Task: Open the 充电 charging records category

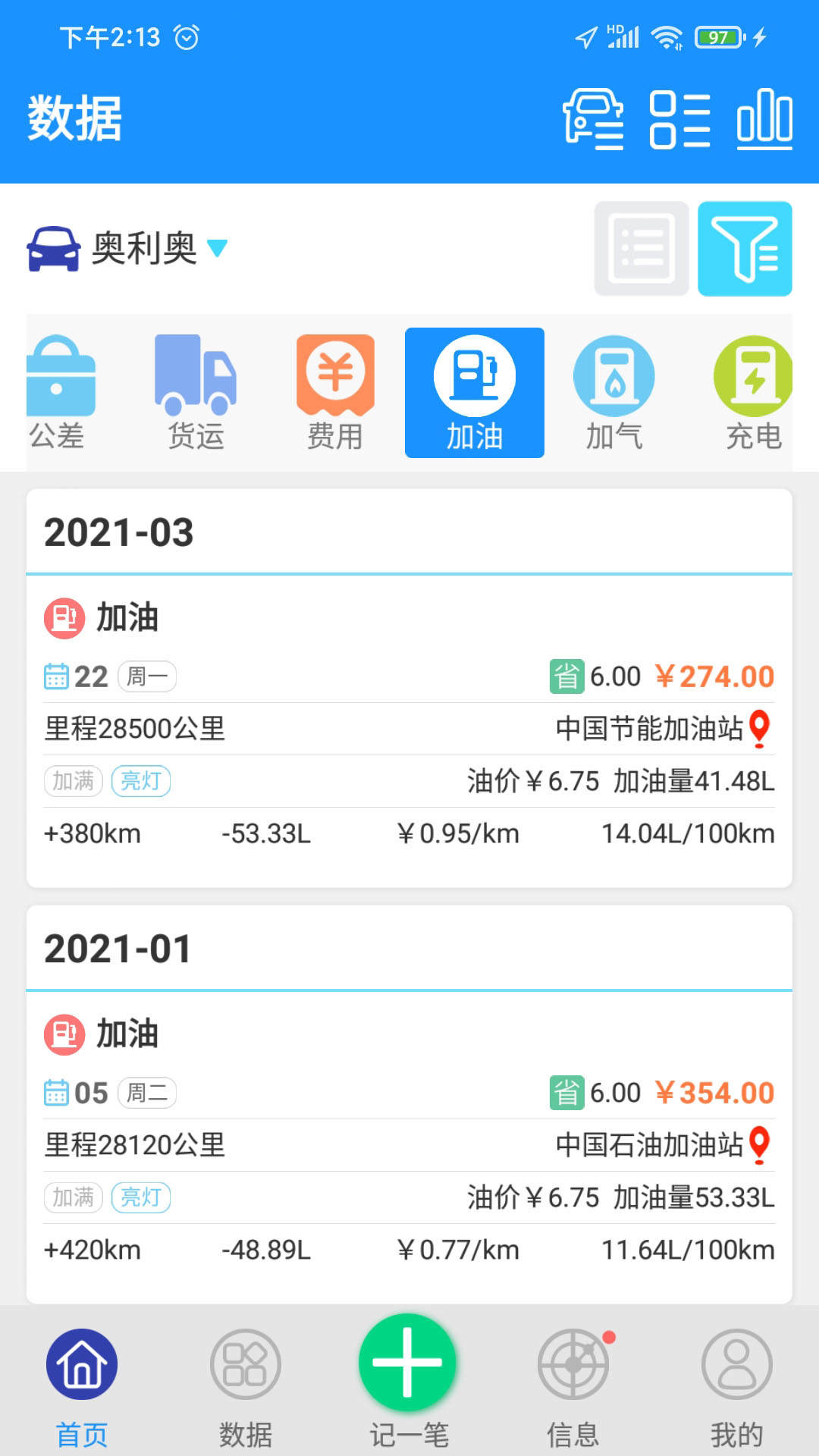Action: [x=751, y=392]
